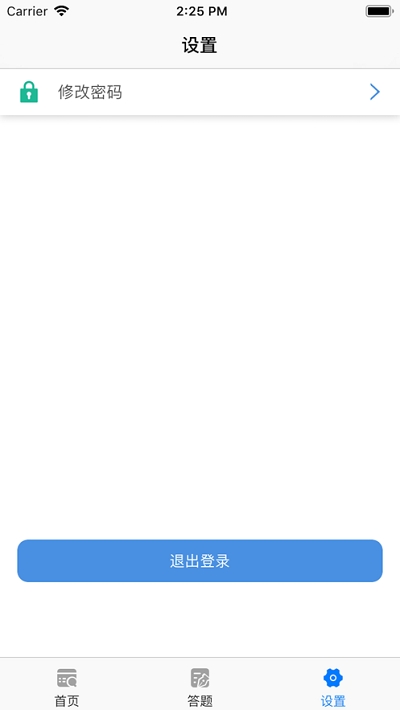Switch to the 首页 tab
This screenshot has width=400, height=710.
click(67, 687)
